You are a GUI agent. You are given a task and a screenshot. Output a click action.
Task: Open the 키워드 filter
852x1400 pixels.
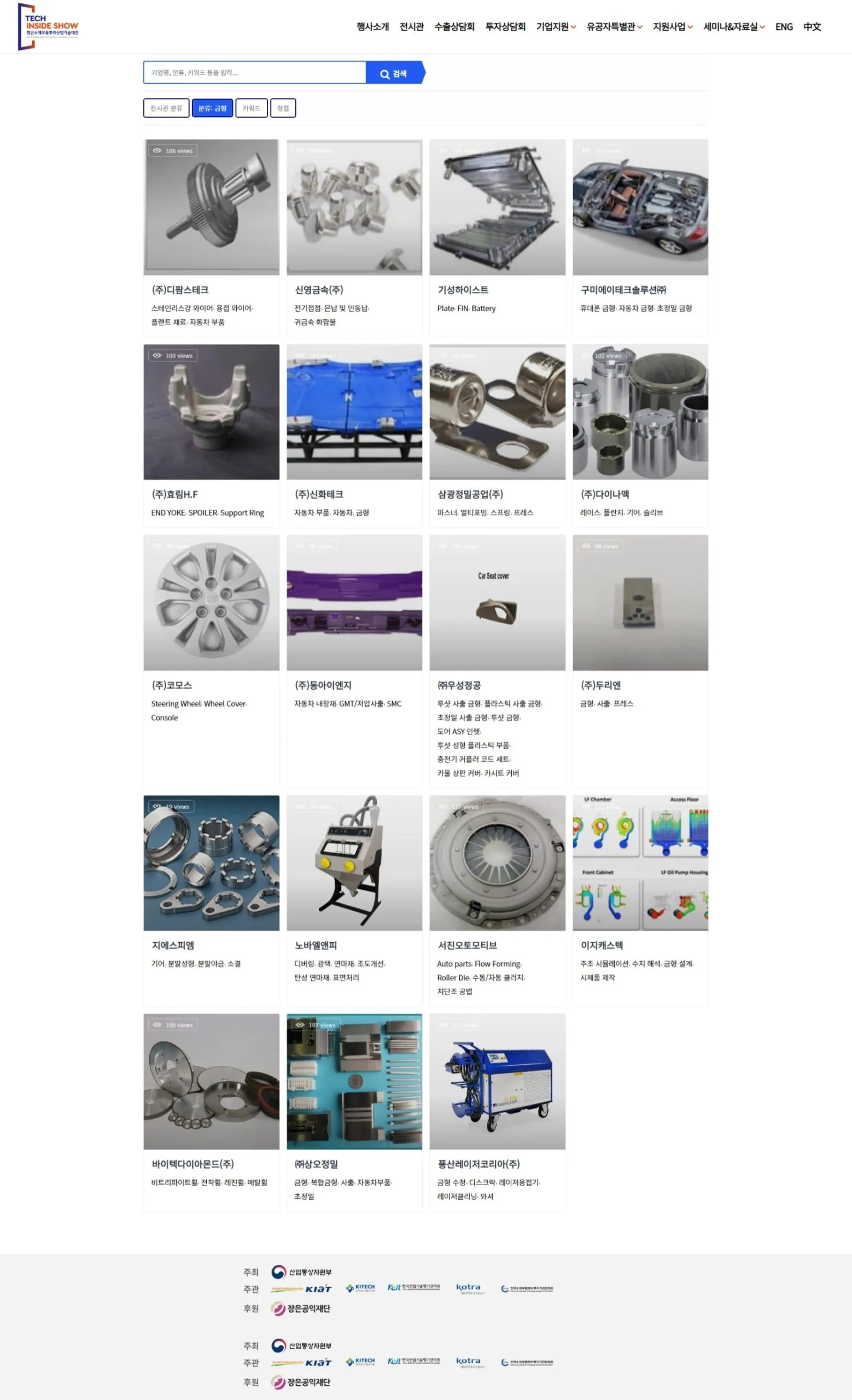[x=252, y=108]
